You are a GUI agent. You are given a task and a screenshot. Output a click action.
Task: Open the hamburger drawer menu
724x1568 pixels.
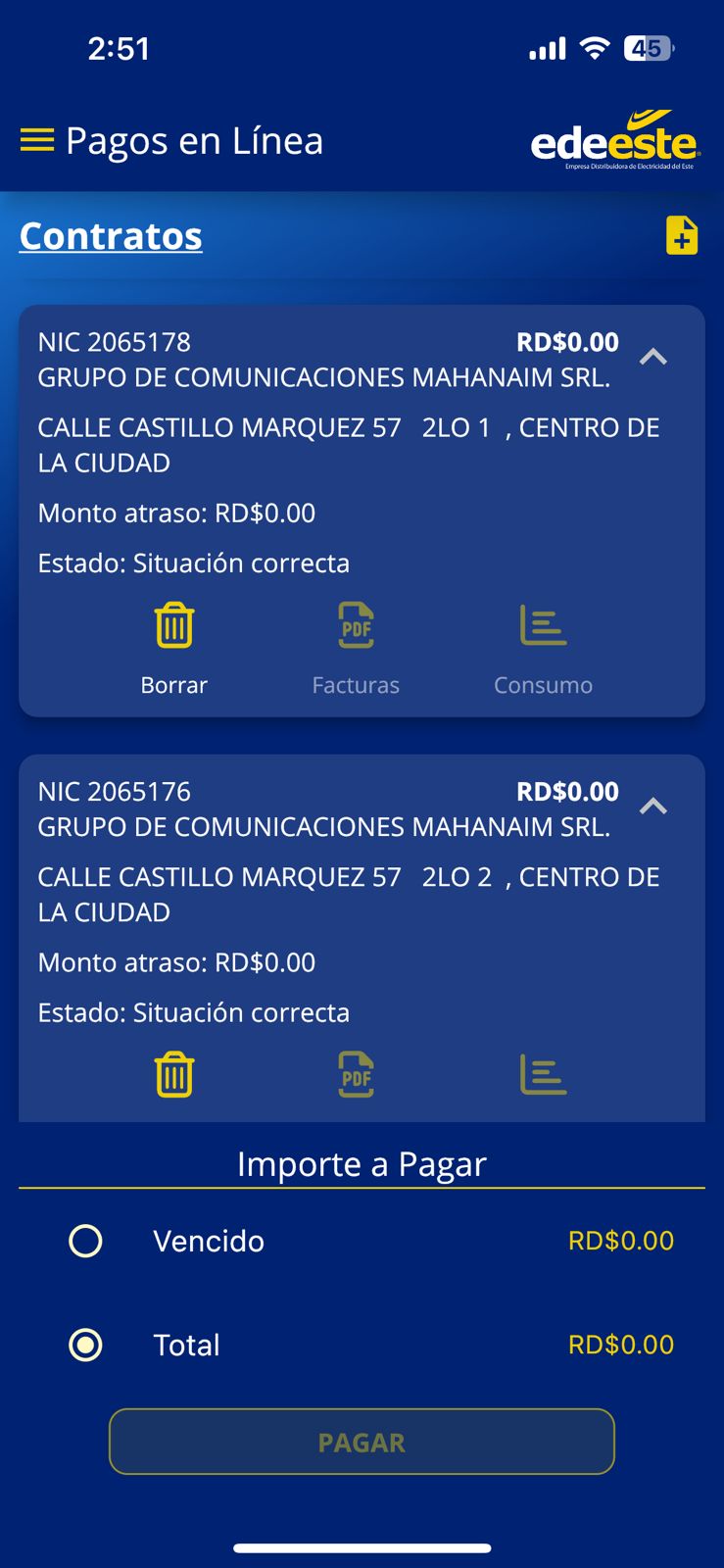(x=37, y=140)
